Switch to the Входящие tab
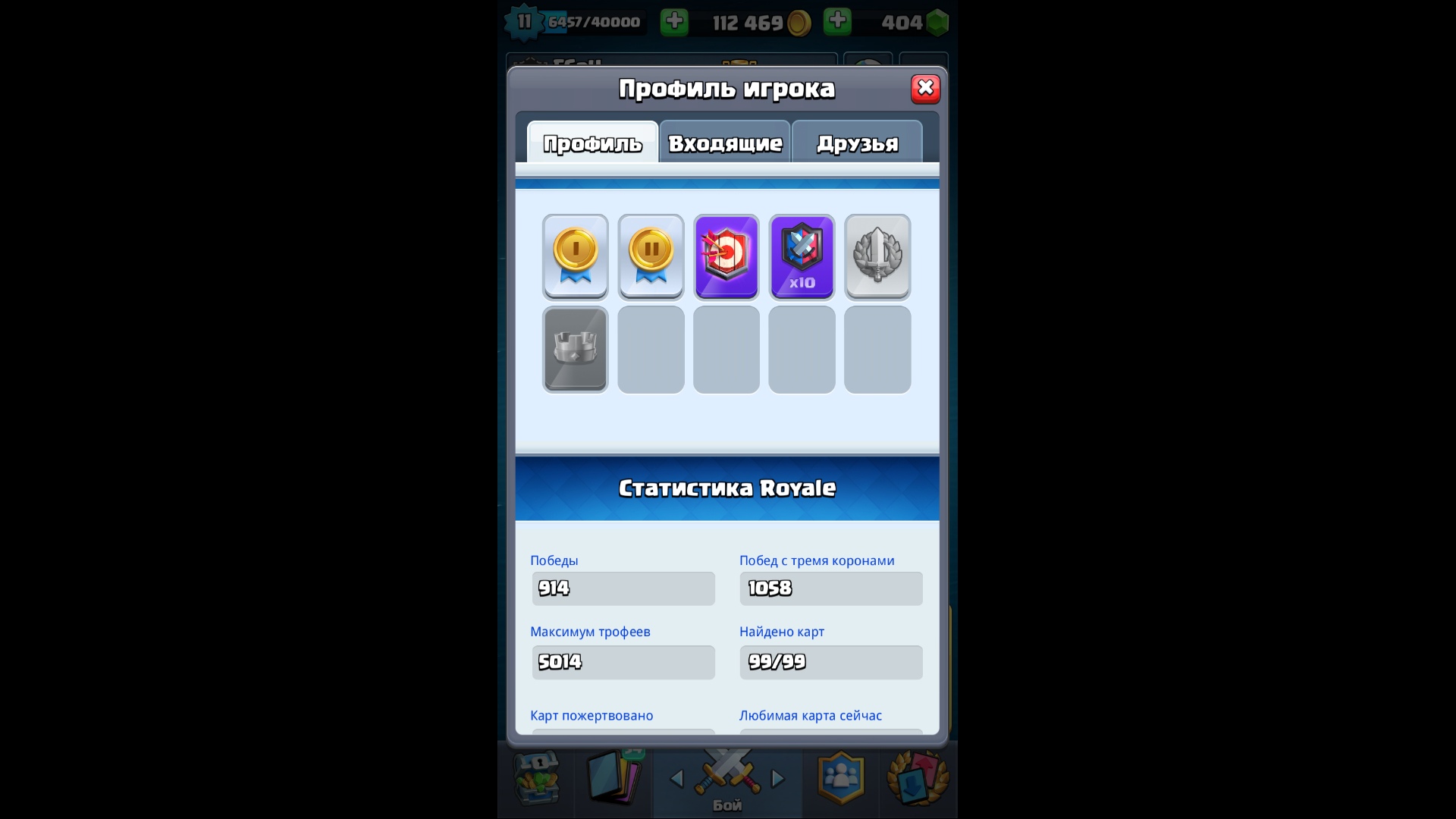The height and width of the screenshot is (819, 1456). pyautogui.click(x=725, y=143)
